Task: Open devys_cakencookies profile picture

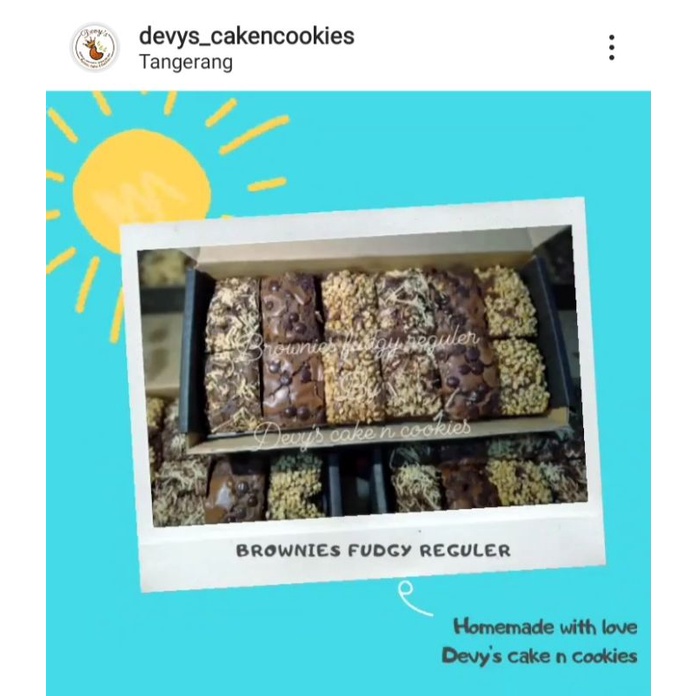Action: click(95, 47)
